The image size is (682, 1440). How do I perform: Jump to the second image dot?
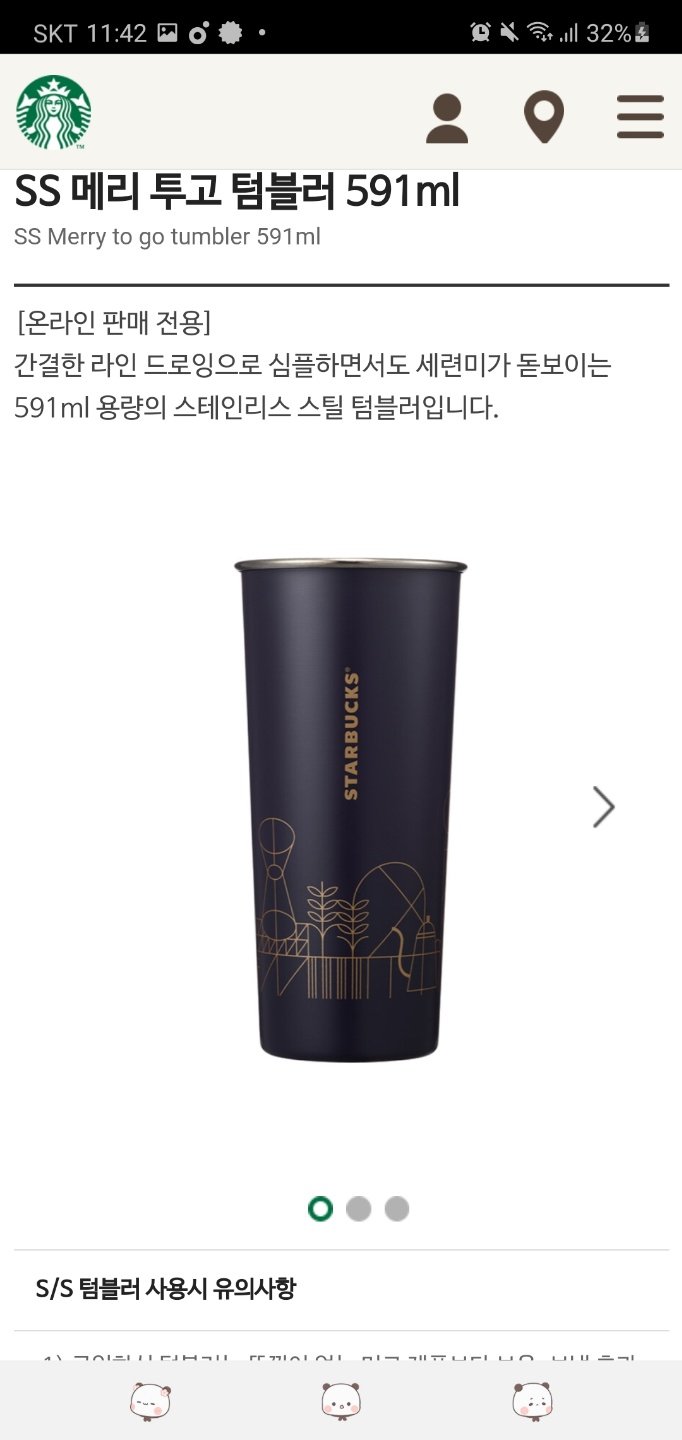(x=358, y=1209)
